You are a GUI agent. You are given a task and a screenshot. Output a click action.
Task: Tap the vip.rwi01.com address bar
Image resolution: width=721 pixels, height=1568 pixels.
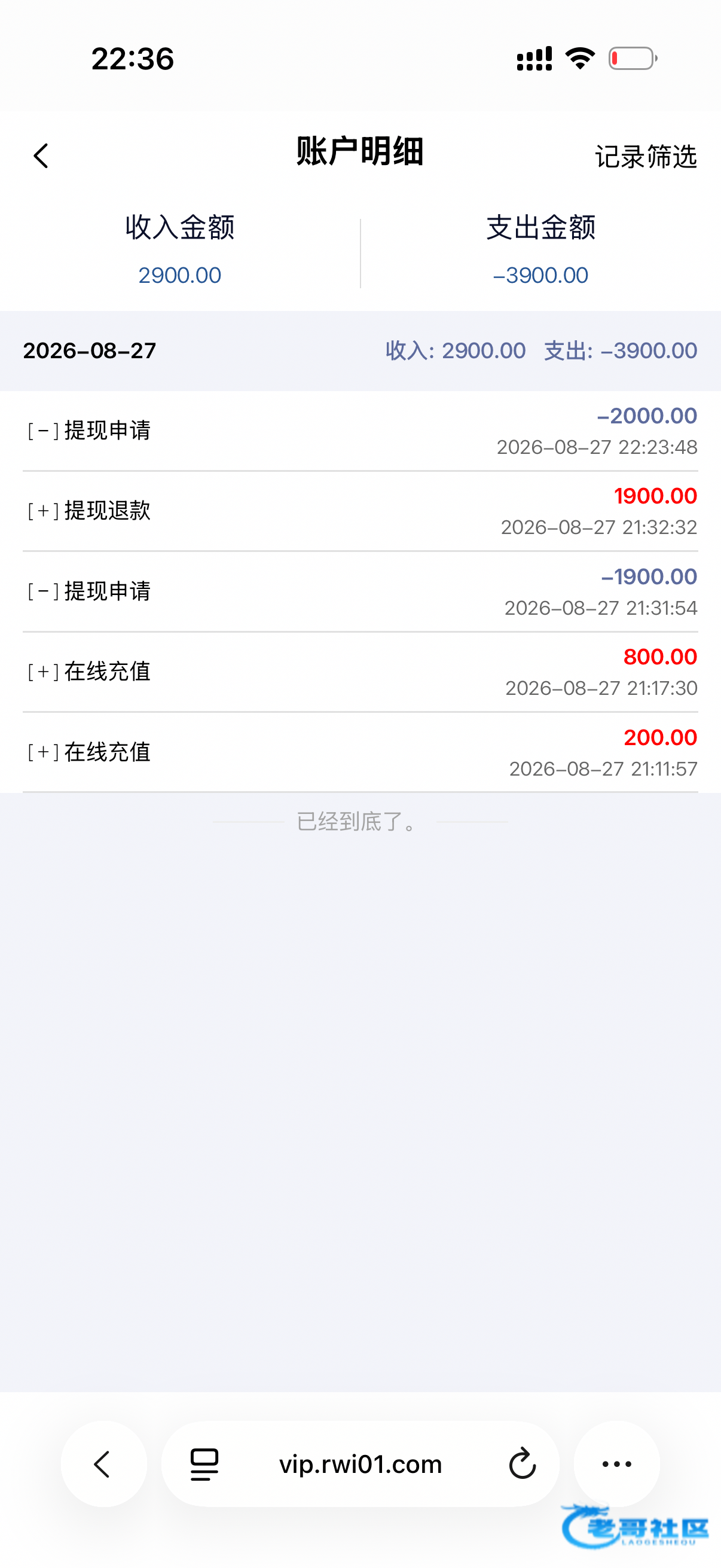(360, 1464)
